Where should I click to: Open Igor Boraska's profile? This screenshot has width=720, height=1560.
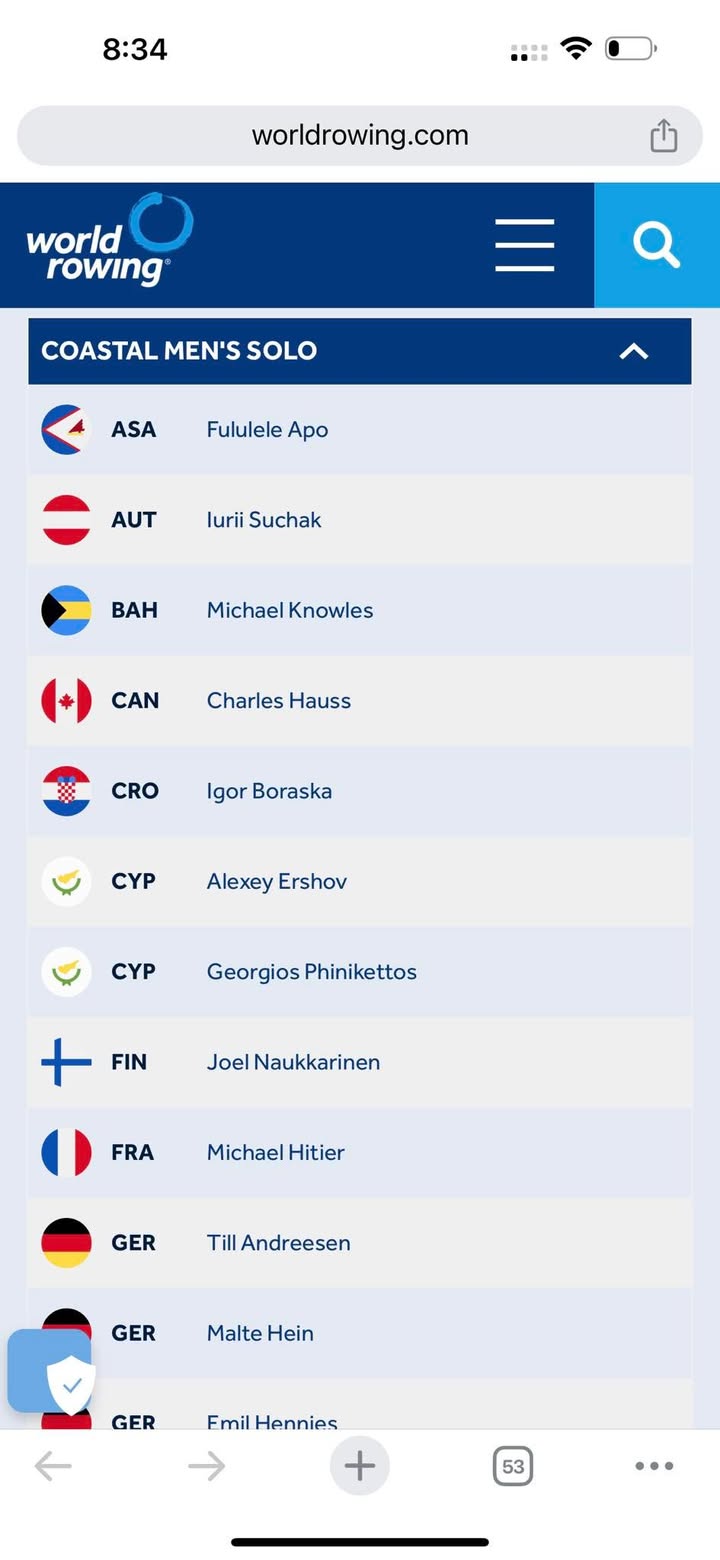point(360,791)
